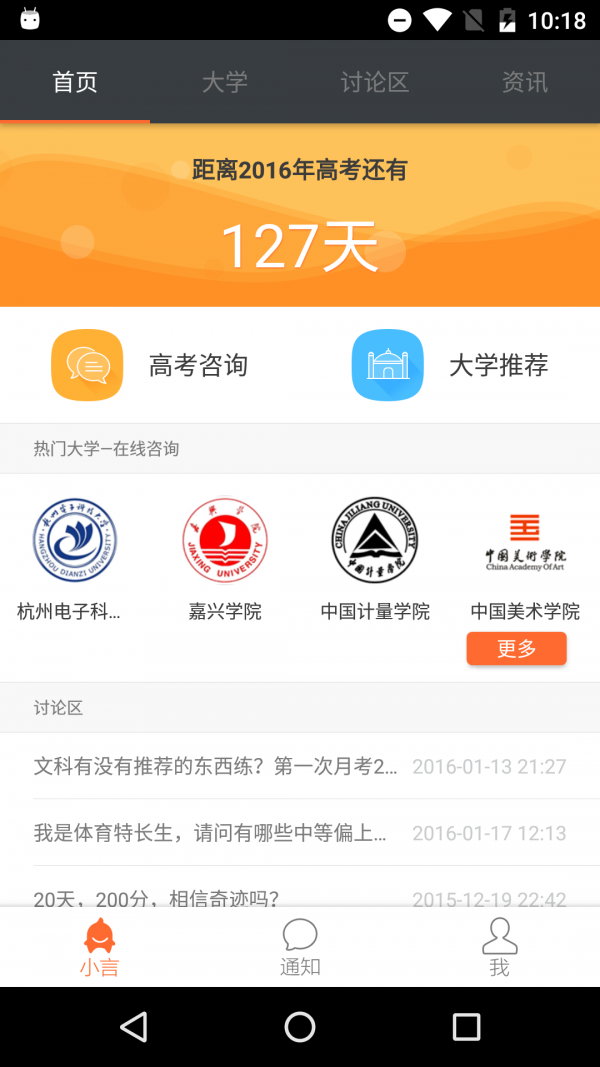Tap the 更多 button for more universities

coord(516,648)
